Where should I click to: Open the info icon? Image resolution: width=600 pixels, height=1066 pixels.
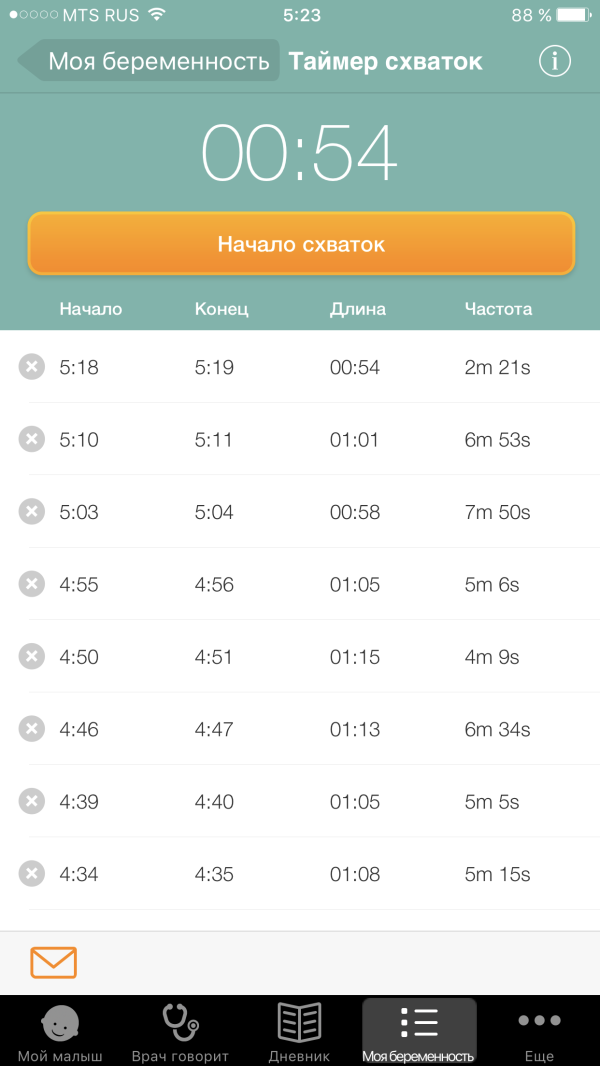[554, 61]
